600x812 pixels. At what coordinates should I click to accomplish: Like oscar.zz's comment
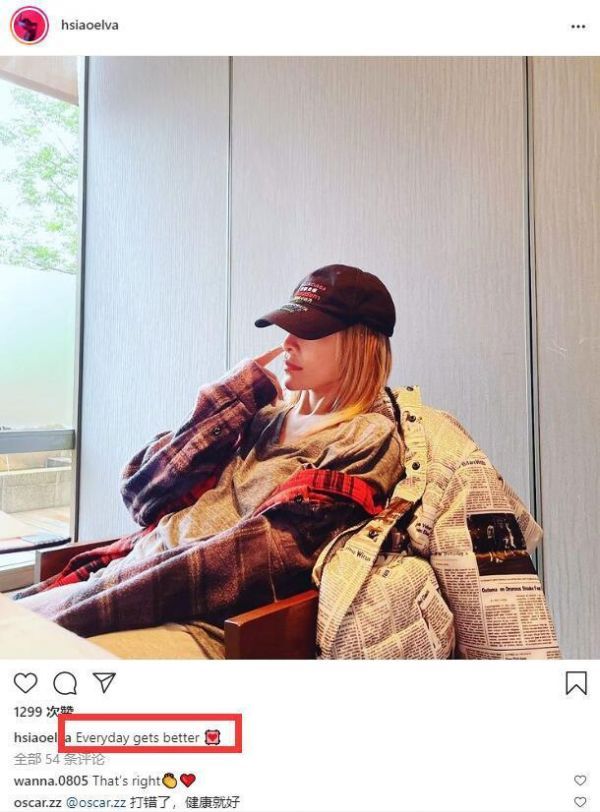580,802
